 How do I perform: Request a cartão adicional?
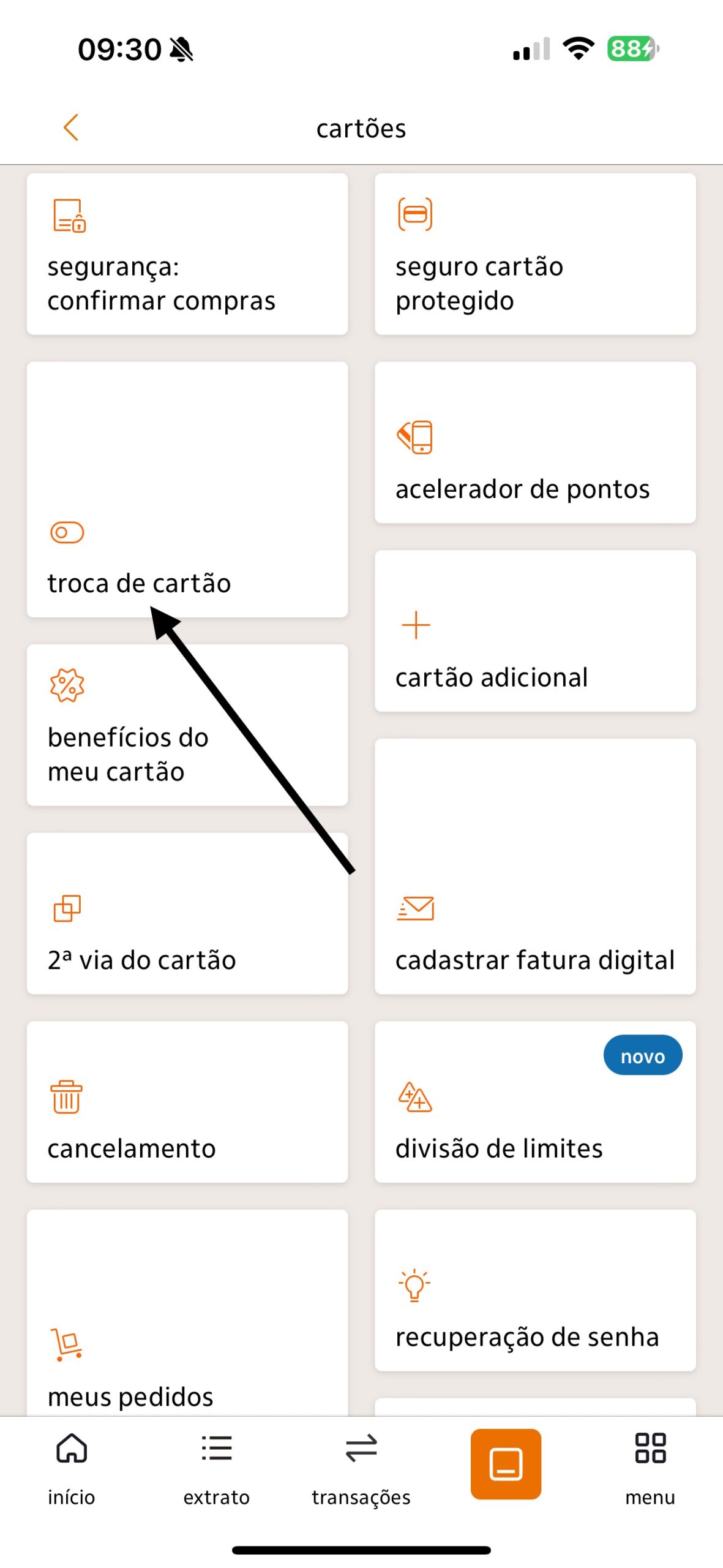pos(535,631)
